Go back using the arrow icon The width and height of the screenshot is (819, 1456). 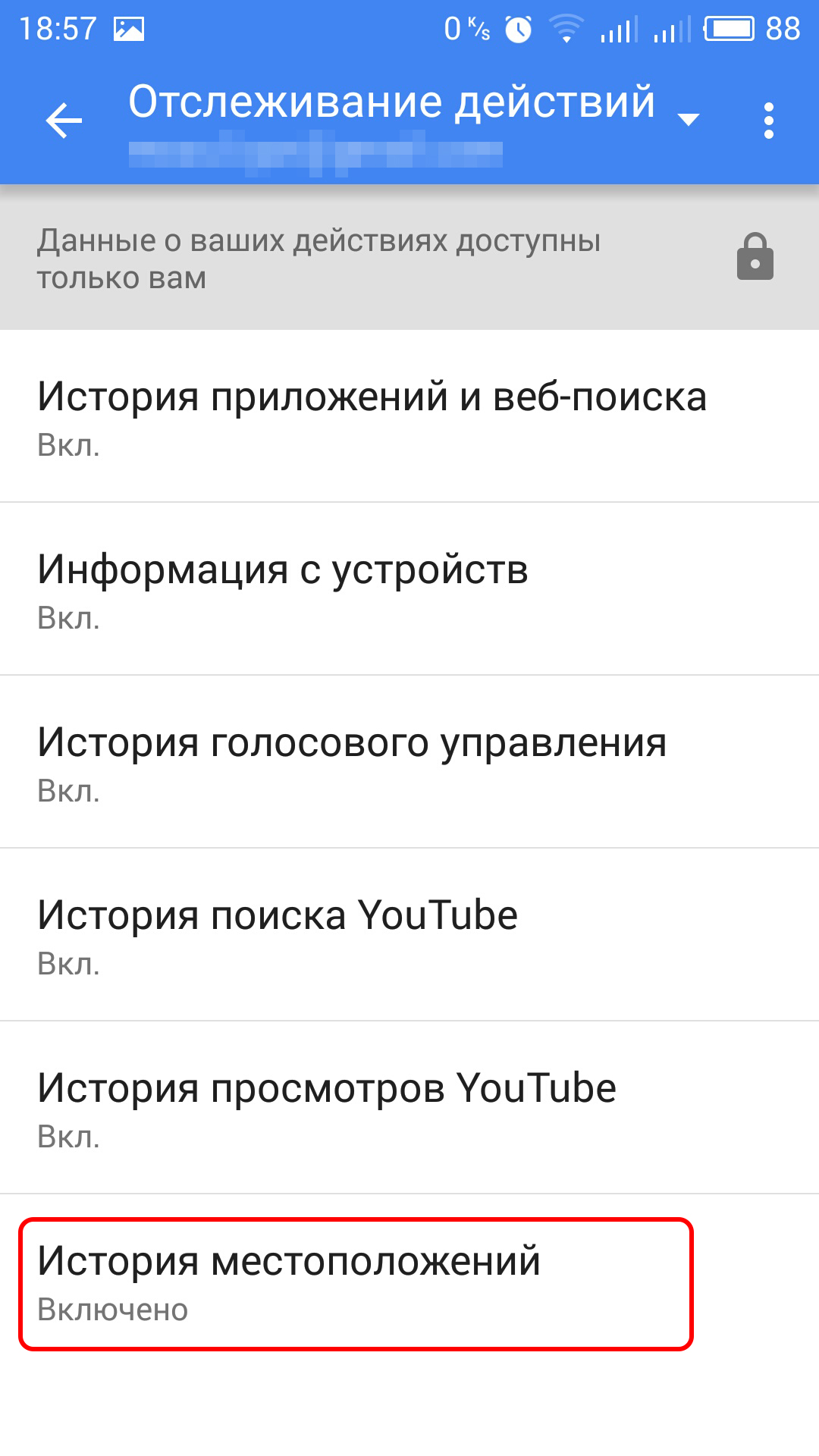pos(64,121)
